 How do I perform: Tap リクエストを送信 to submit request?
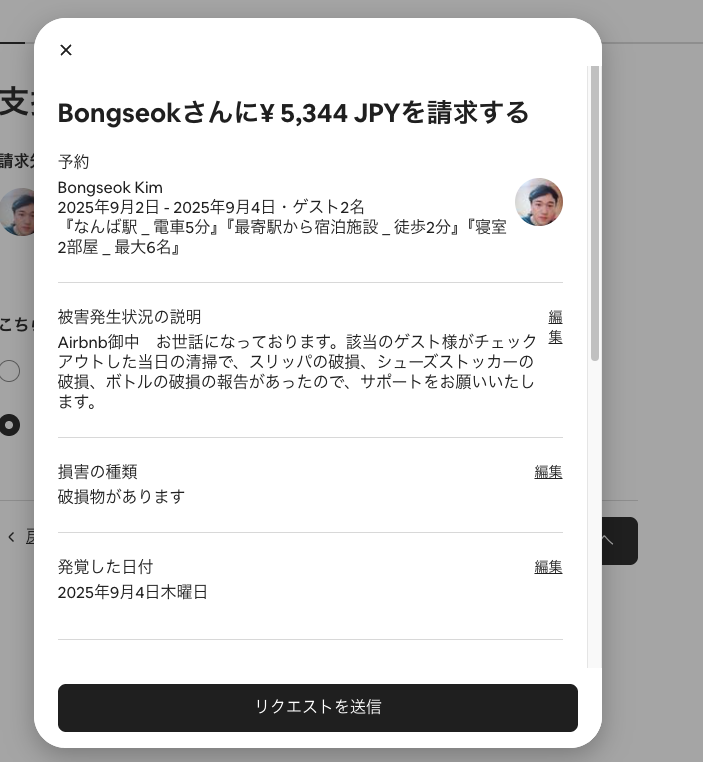[x=318, y=707]
